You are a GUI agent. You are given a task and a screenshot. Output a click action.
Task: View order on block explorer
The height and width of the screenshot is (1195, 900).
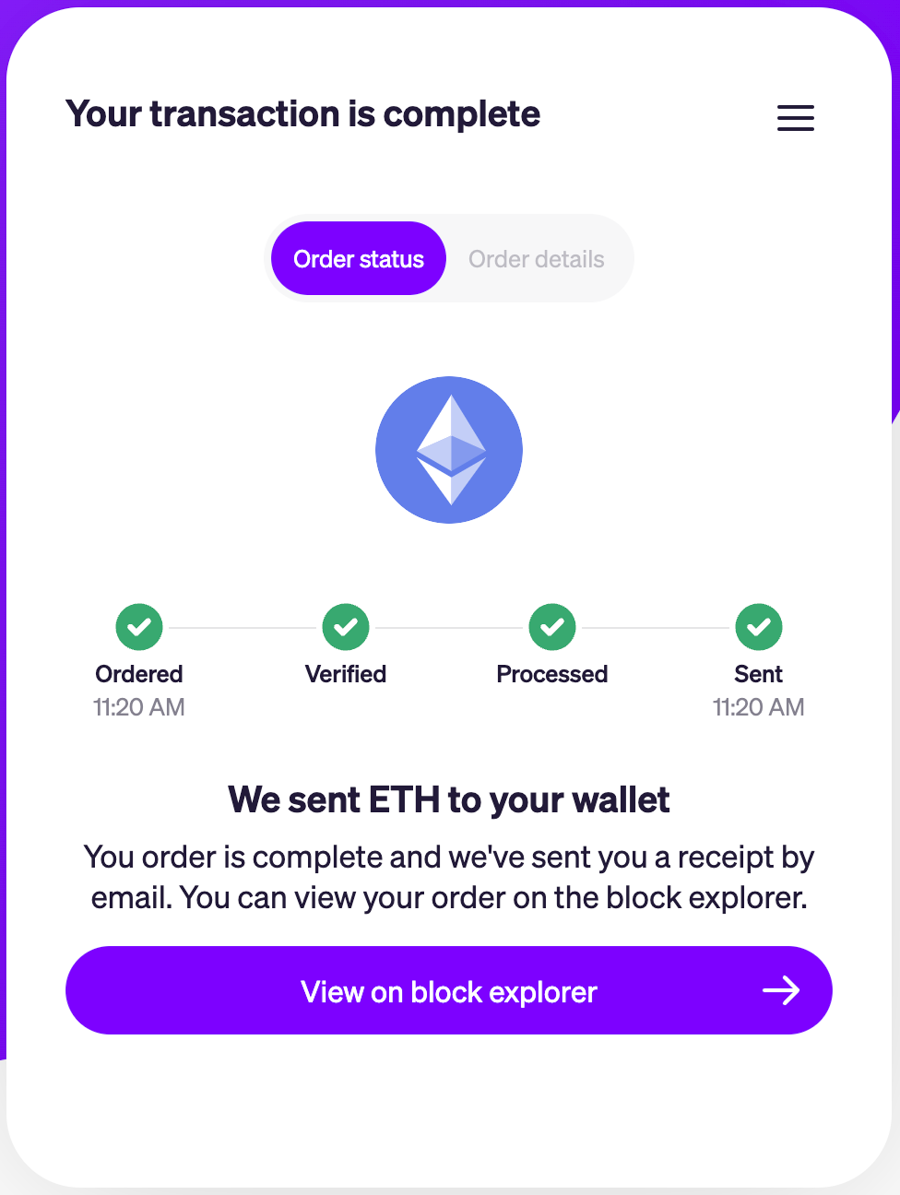pos(449,991)
